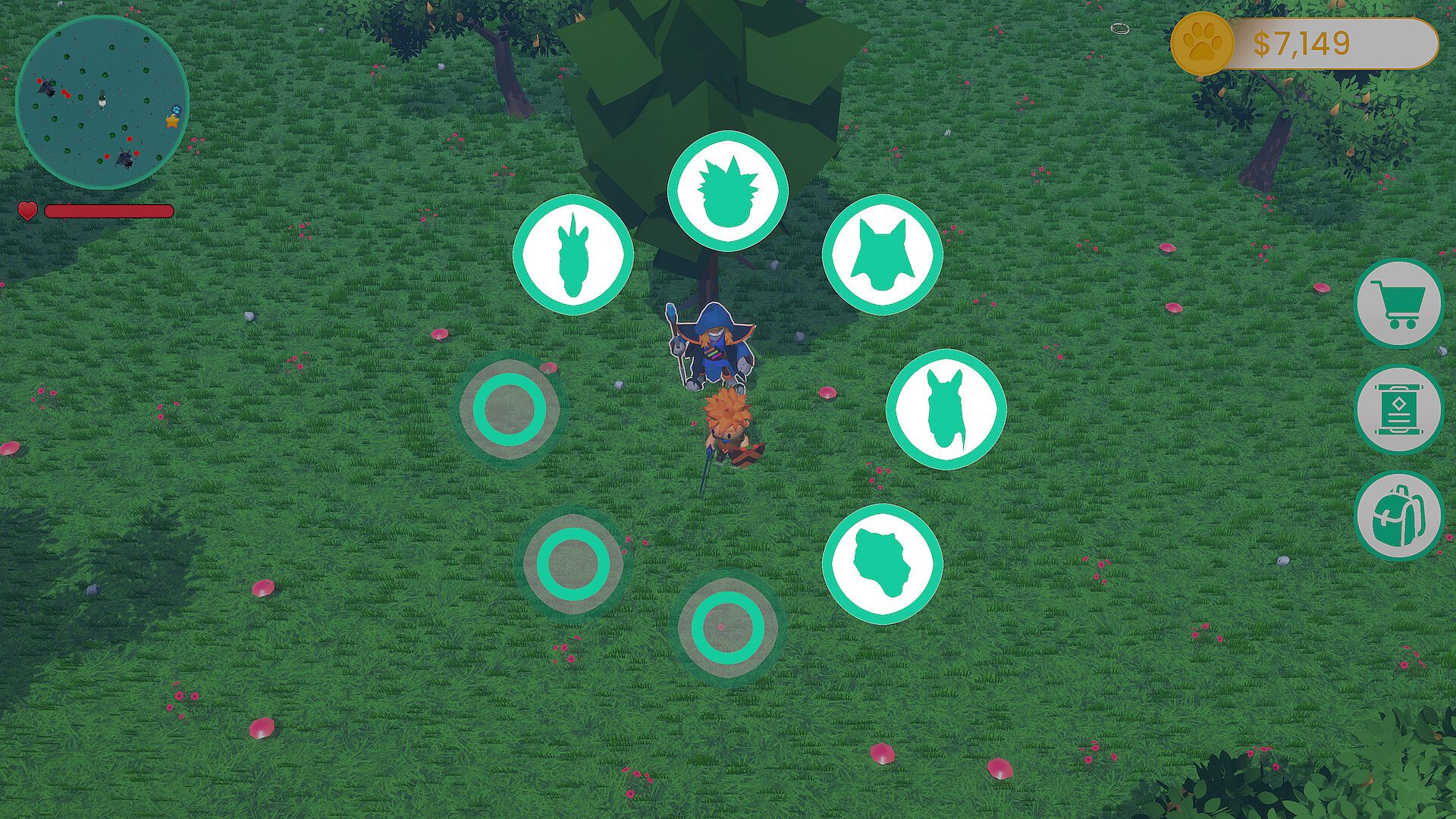Choose the bear head silhouette
1456x819 pixels.
point(882,563)
